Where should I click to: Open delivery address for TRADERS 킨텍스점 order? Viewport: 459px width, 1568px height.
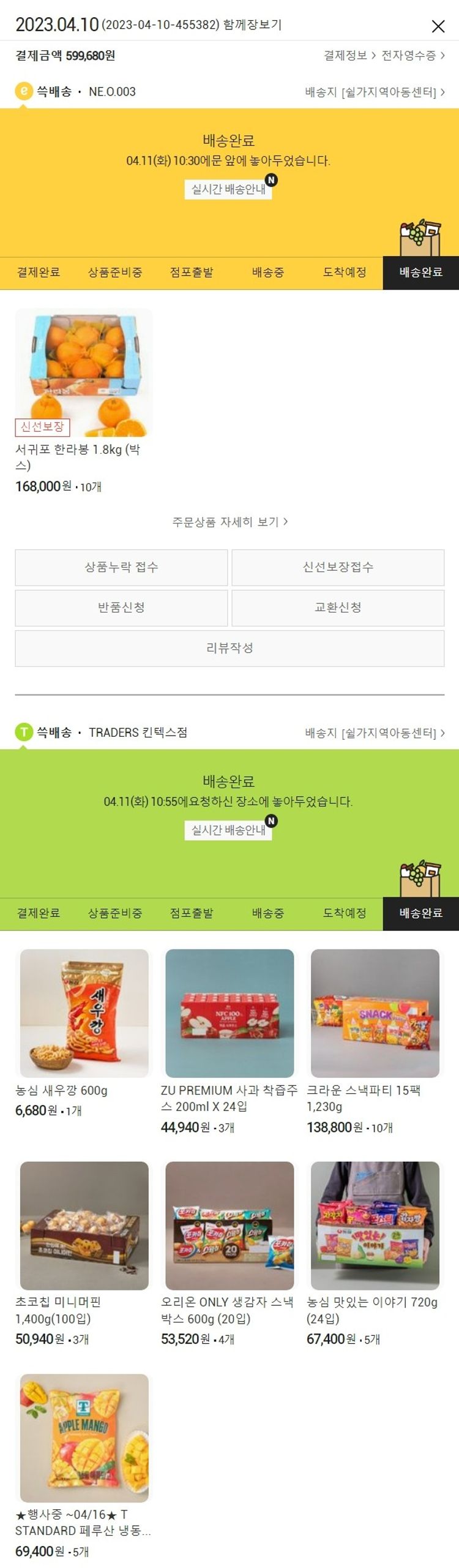pyautogui.click(x=375, y=733)
